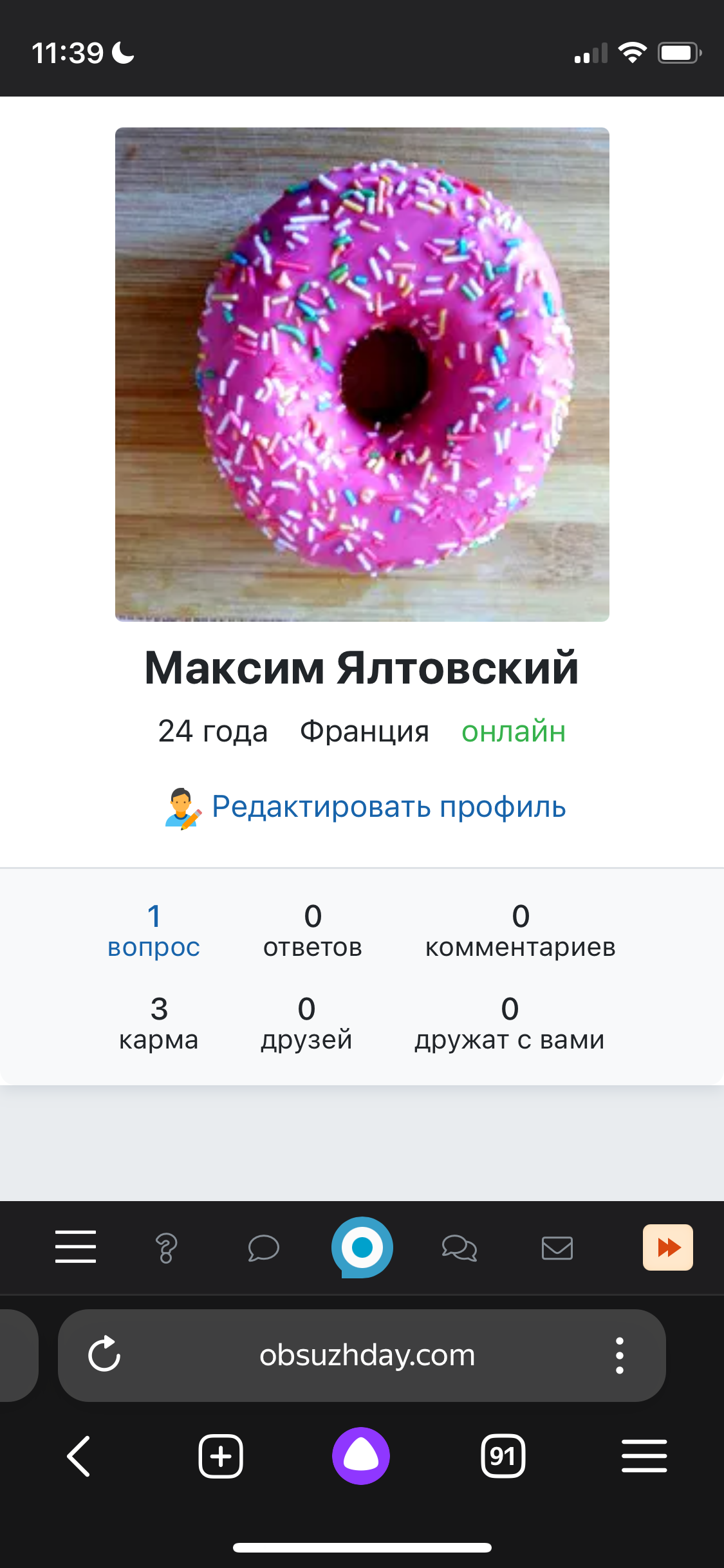Open a new browser tab
This screenshot has width=724, height=1568.
point(221,1456)
